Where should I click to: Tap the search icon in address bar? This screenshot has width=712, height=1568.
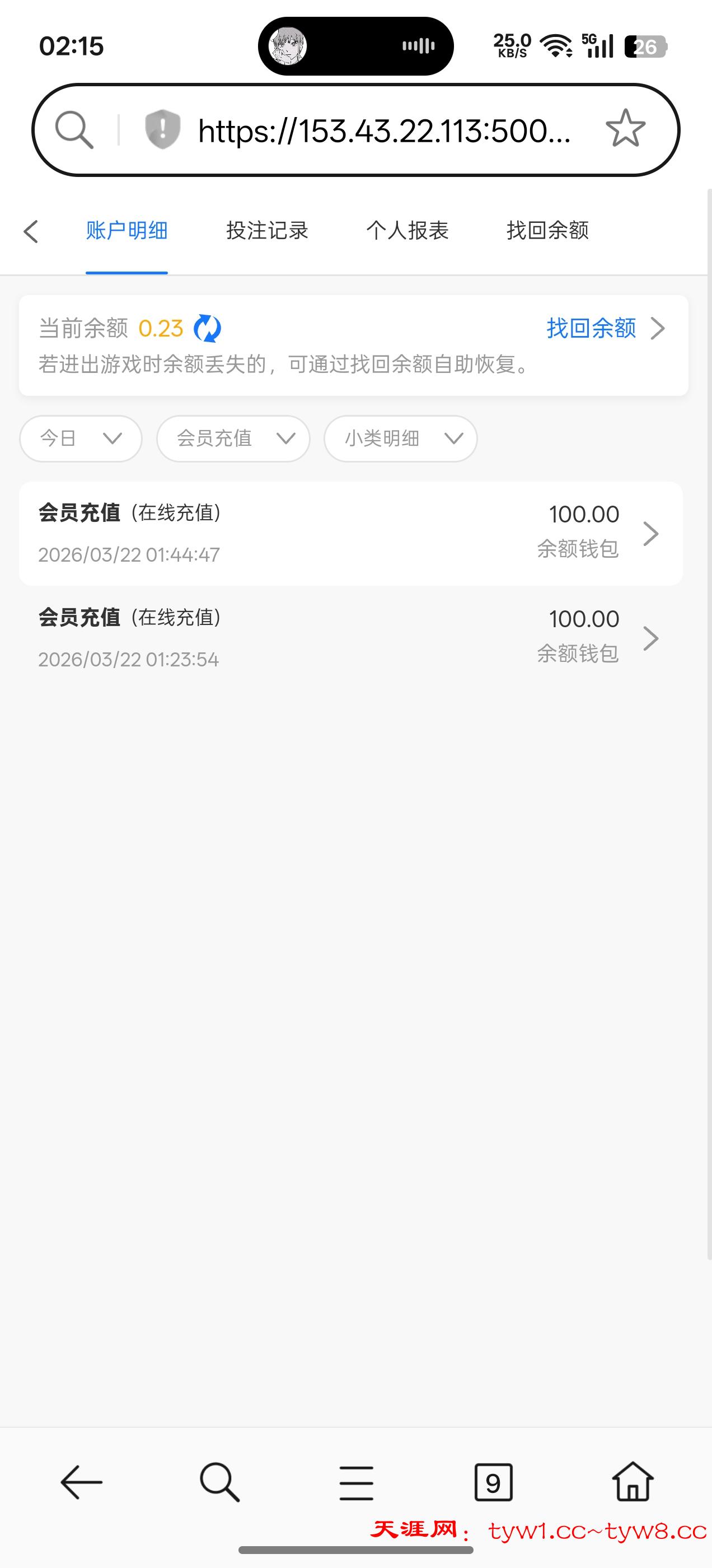(x=74, y=130)
